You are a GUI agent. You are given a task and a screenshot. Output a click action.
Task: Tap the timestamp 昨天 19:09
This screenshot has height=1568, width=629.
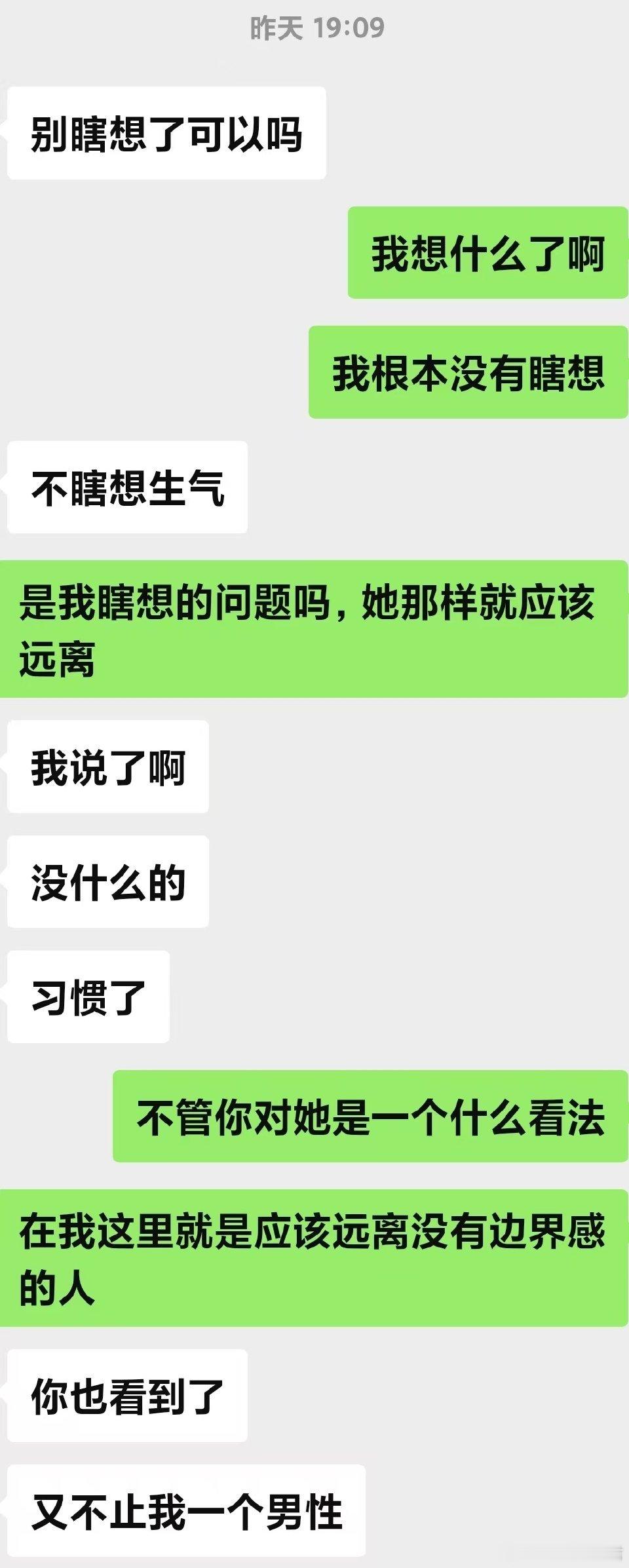coord(314,25)
